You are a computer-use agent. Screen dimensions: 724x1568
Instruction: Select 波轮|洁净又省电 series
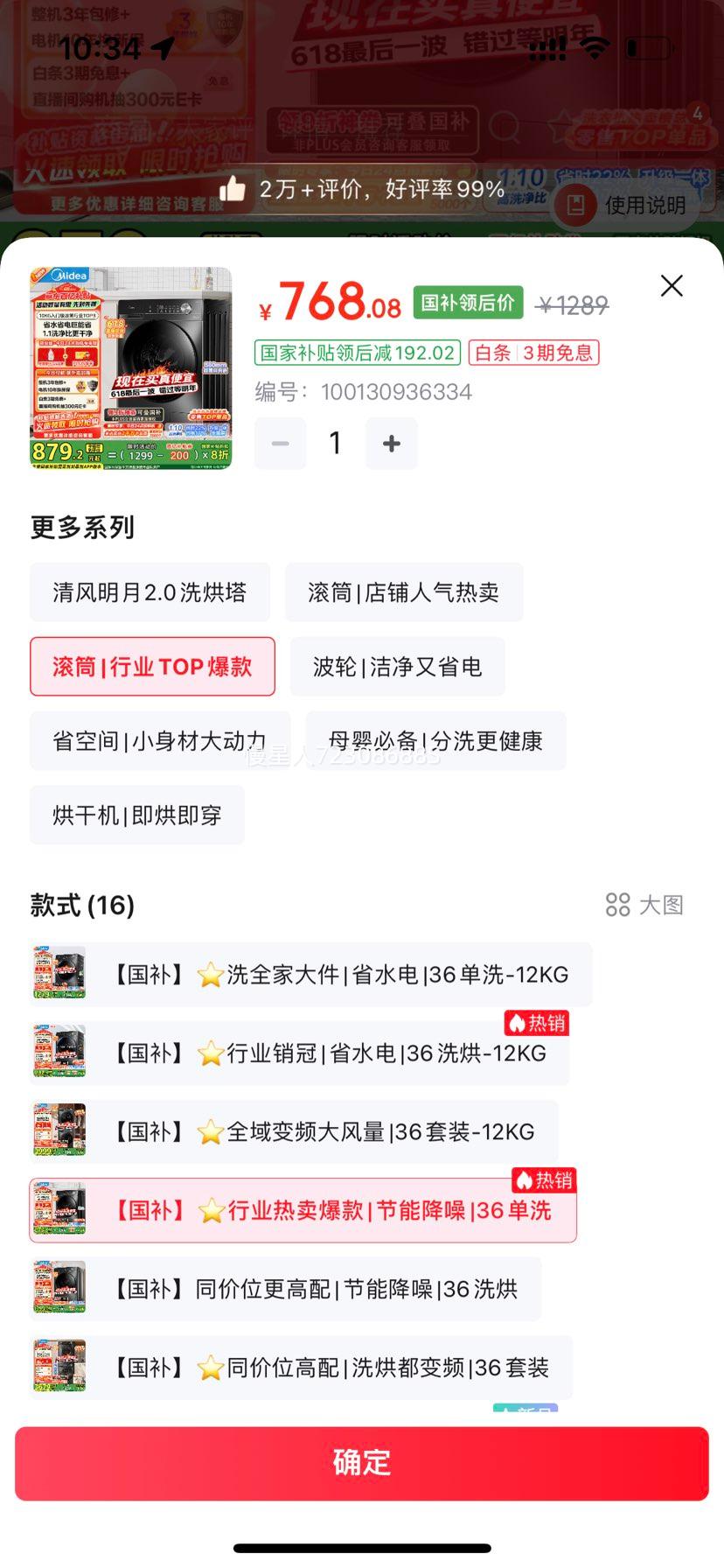397,667
